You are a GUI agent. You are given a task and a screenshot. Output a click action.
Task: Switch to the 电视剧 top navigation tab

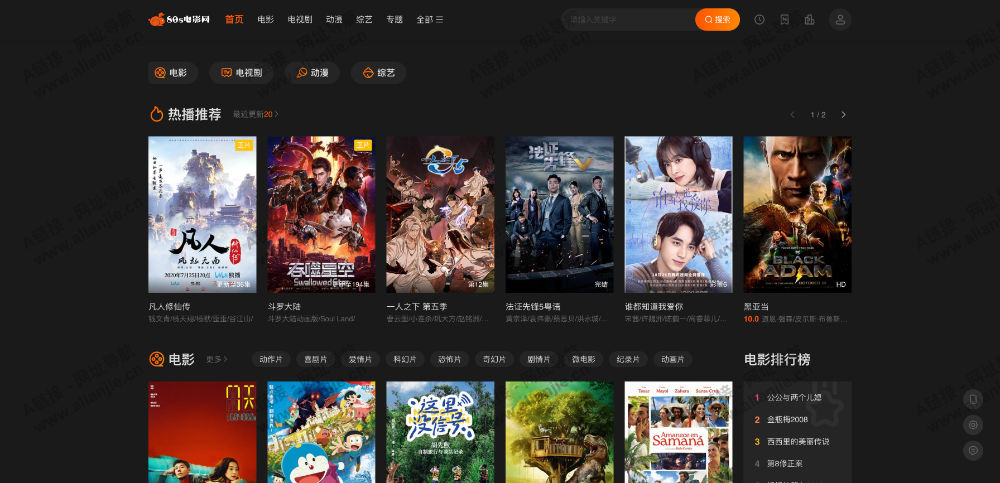[x=299, y=19]
